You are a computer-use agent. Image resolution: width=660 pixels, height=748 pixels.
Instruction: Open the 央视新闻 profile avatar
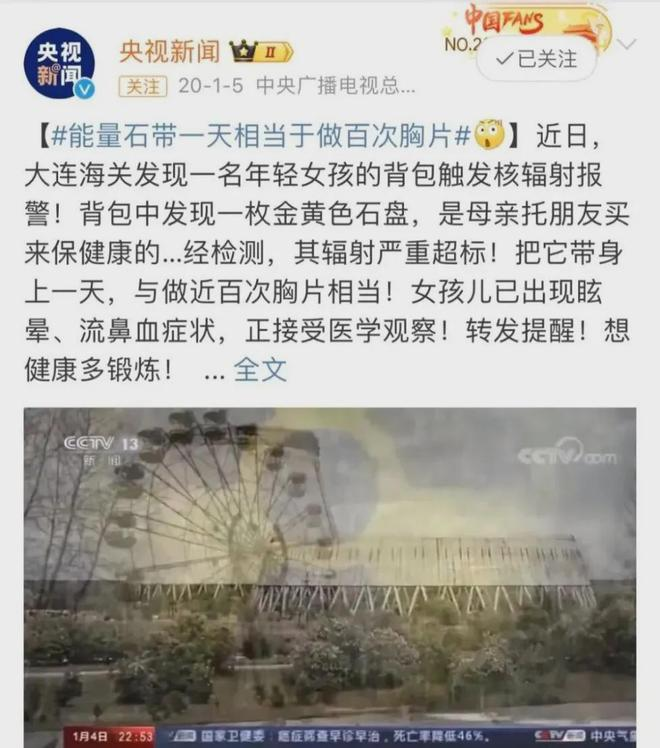tap(59, 63)
